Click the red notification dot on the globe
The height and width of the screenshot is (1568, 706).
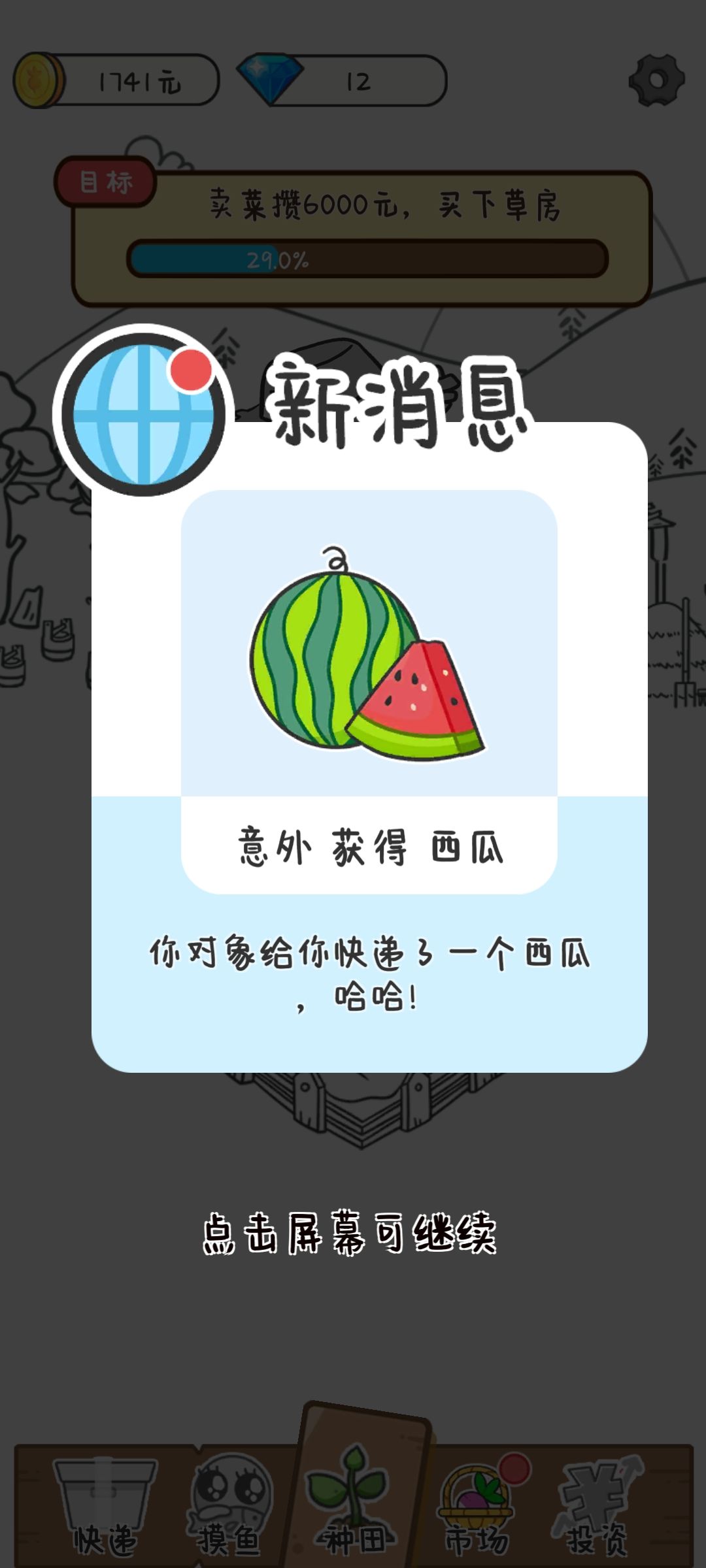tap(190, 369)
